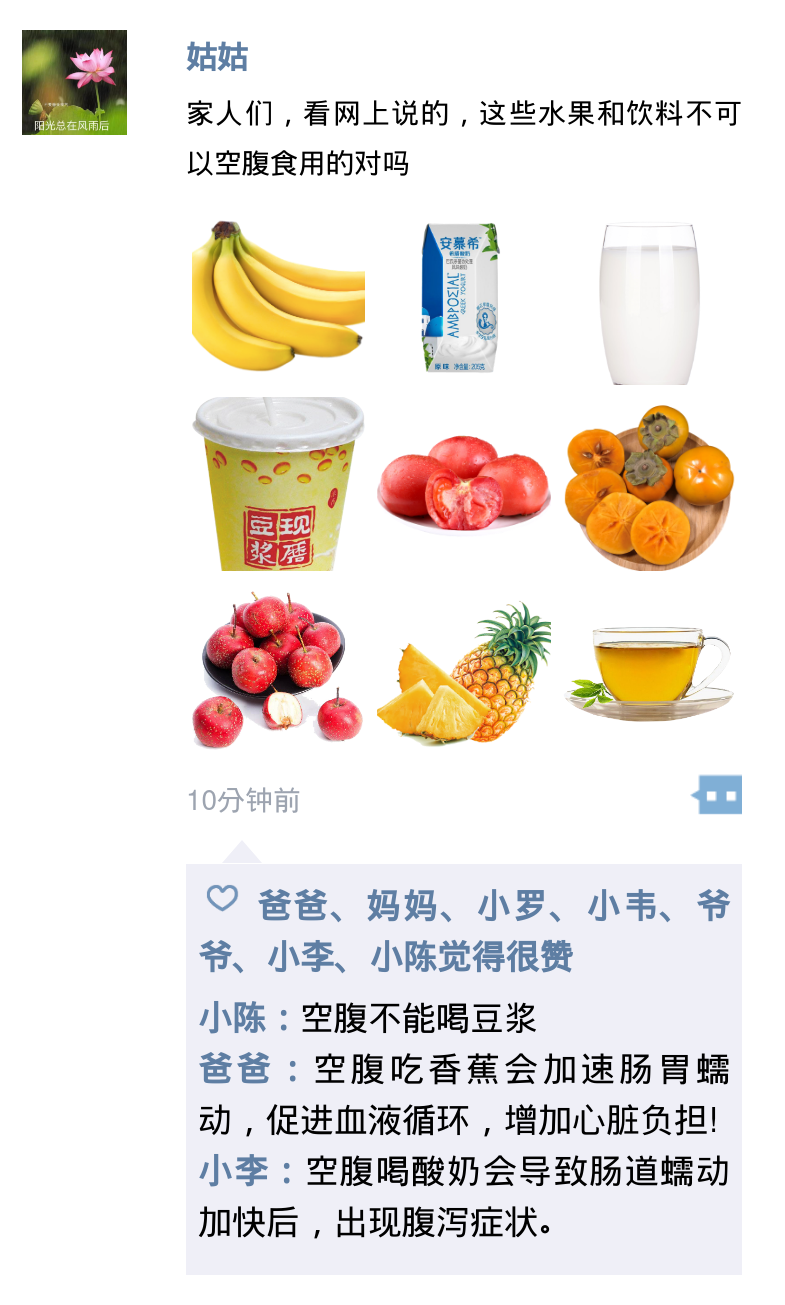Image resolution: width=785 pixels, height=1305 pixels.
Task: Open the banana photo
Action: pos(278,297)
